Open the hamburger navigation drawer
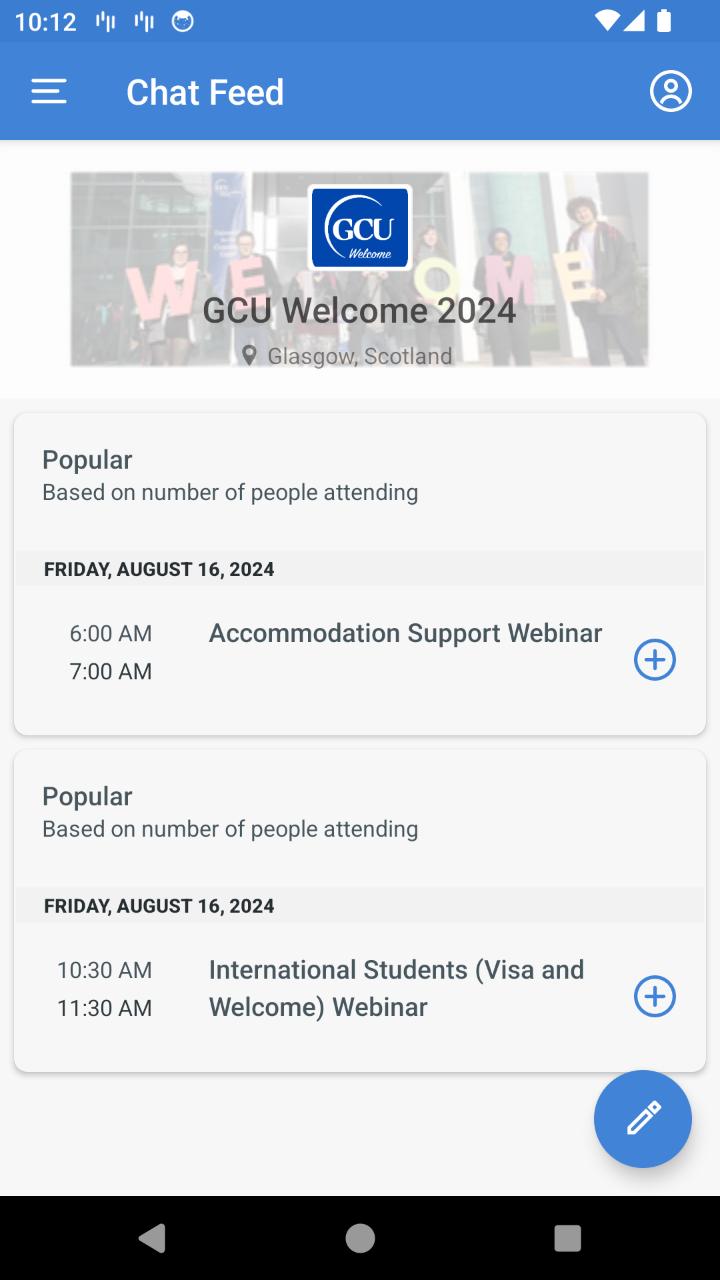Viewport: 720px width, 1280px height. (x=49, y=92)
